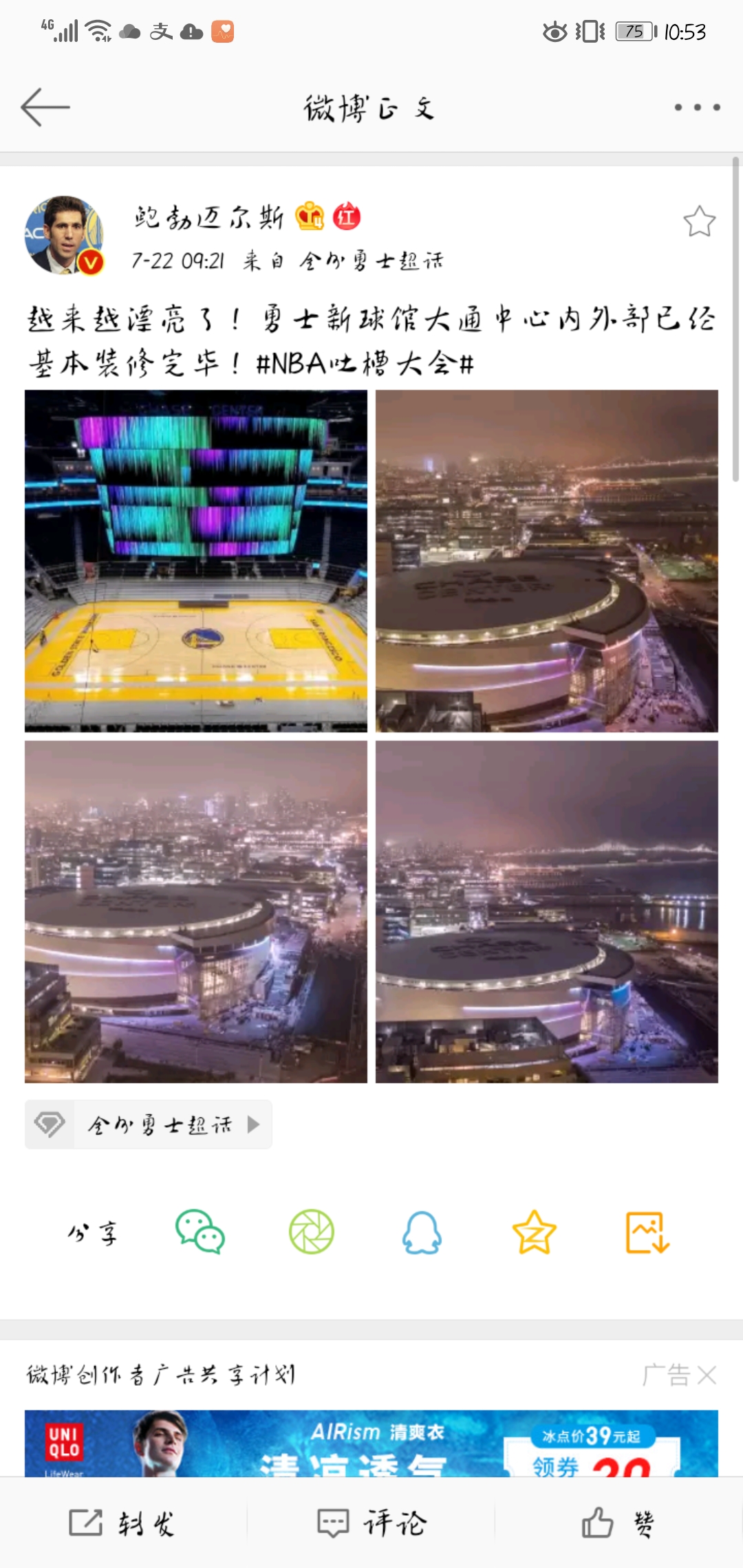Repost with the 转发 button

tap(122, 1523)
